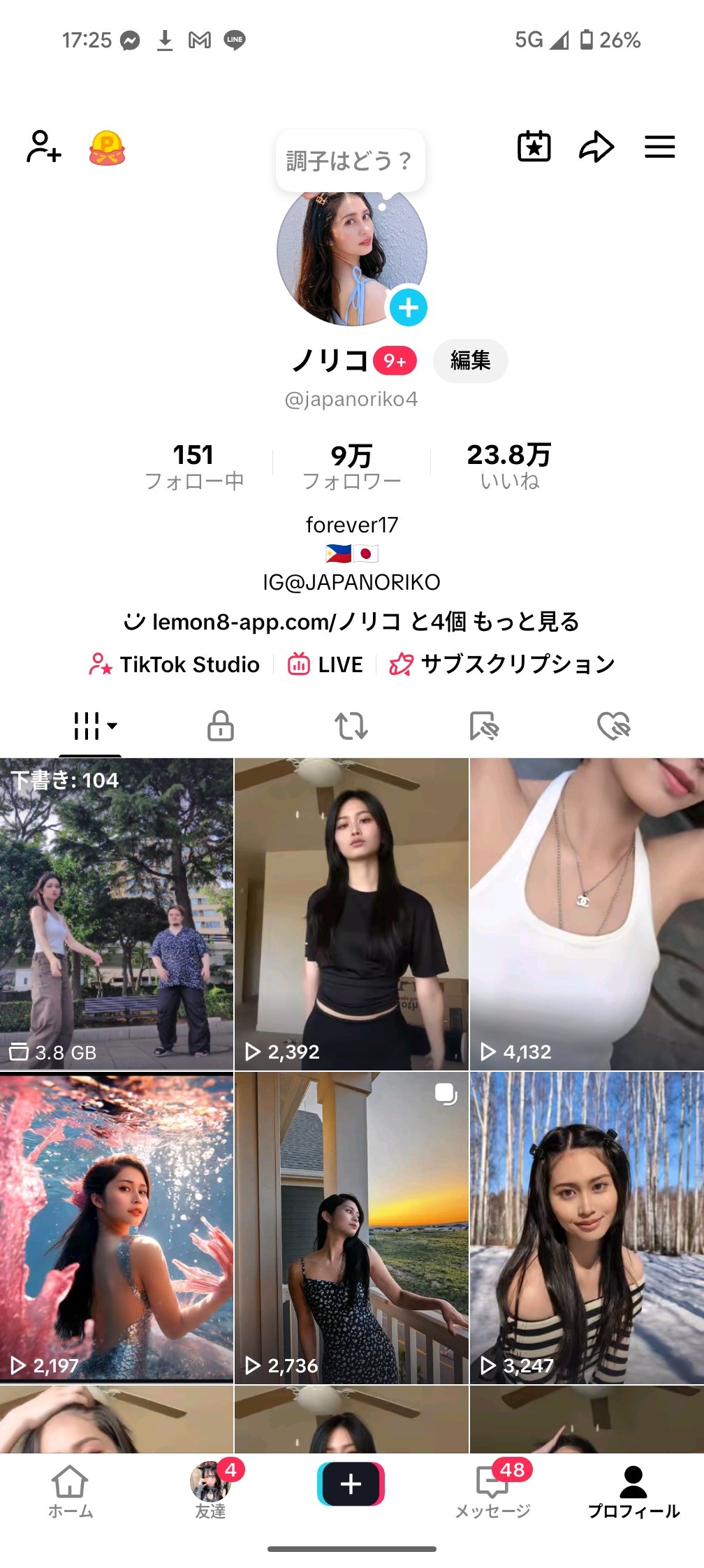704x1568 pixels.
Task: Open the 調子はどう？ status bubble
Action: pyautogui.click(x=350, y=161)
